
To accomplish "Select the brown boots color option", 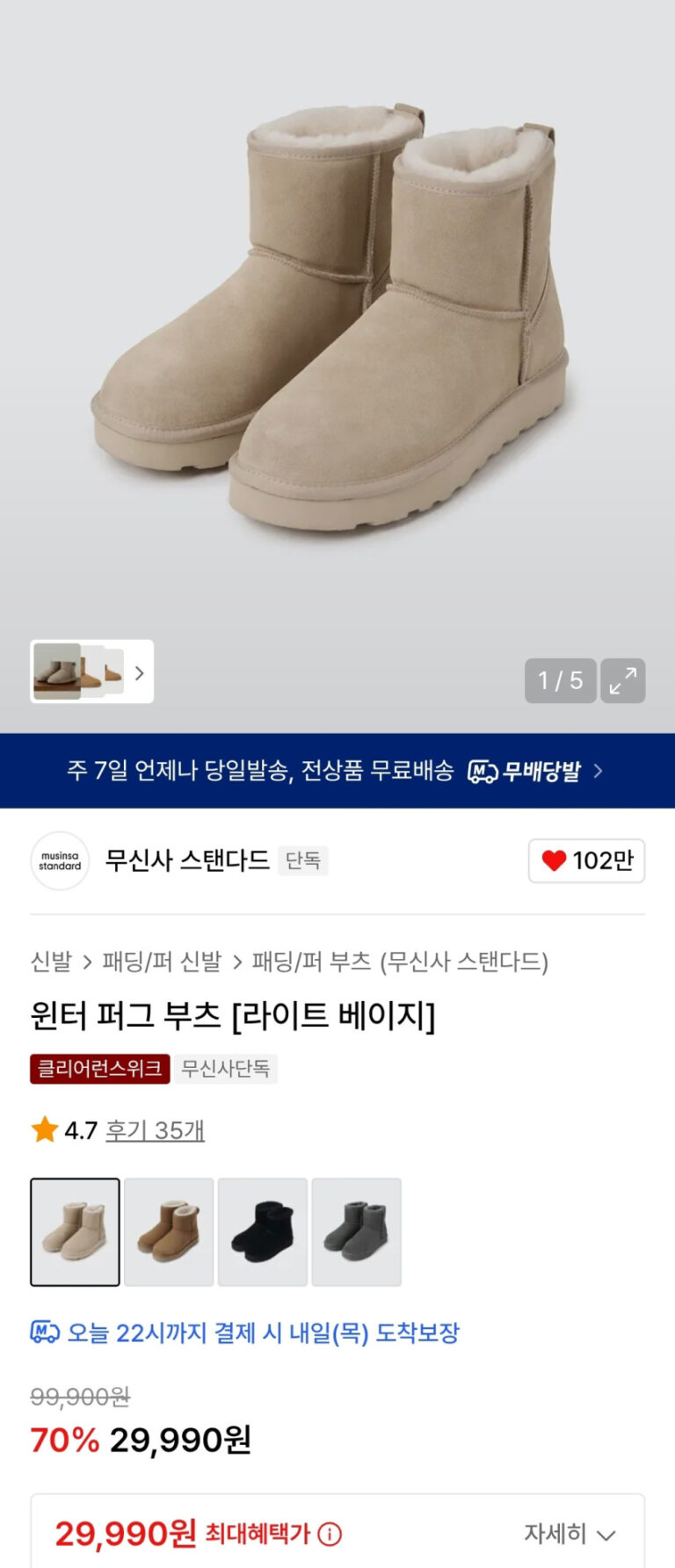I will coord(169,1231).
